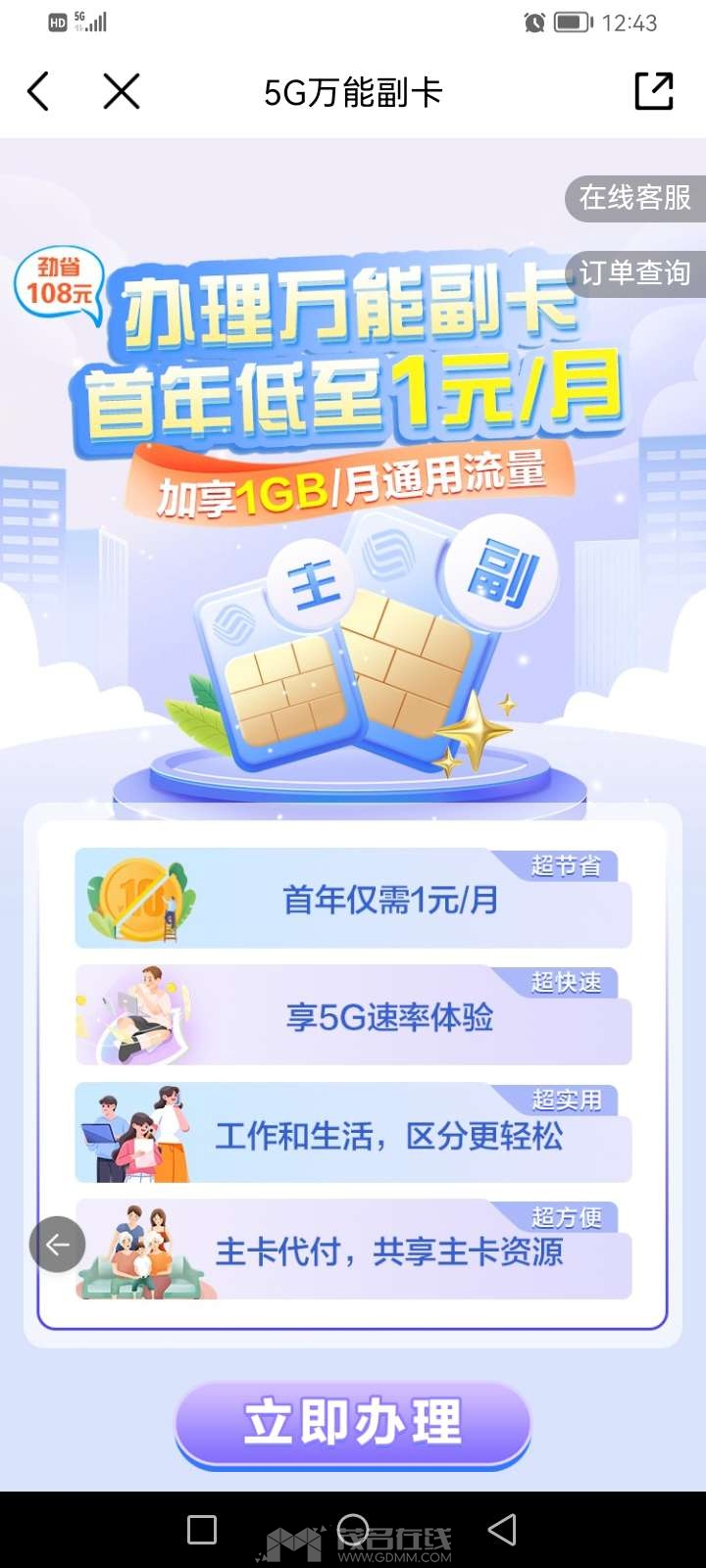Close the 5G万能副卡 page
The height and width of the screenshot is (1568, 706).
(x=122, y=92)
